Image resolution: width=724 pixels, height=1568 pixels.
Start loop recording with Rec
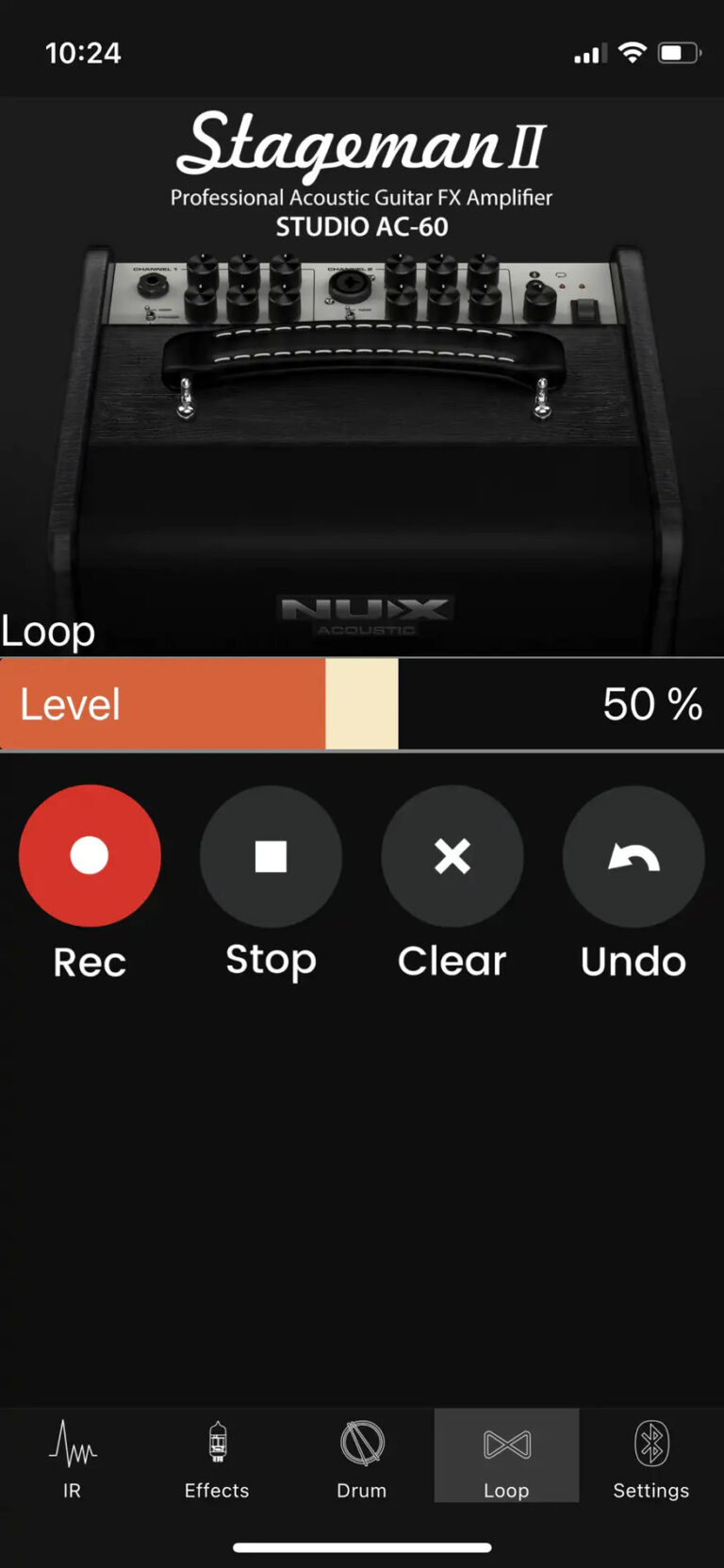coord(90,856)
